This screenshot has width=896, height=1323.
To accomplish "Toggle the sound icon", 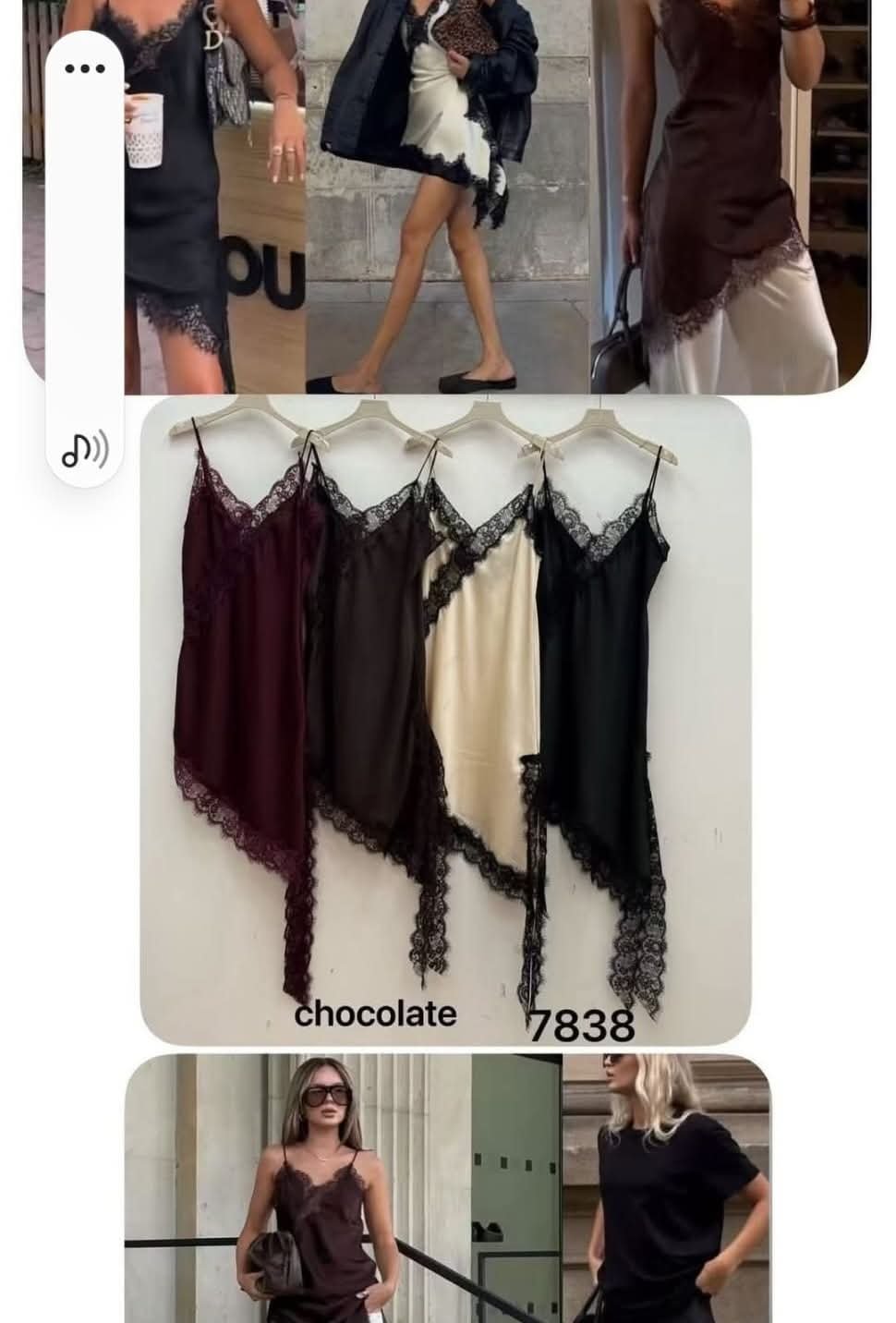I will [85, 450].
